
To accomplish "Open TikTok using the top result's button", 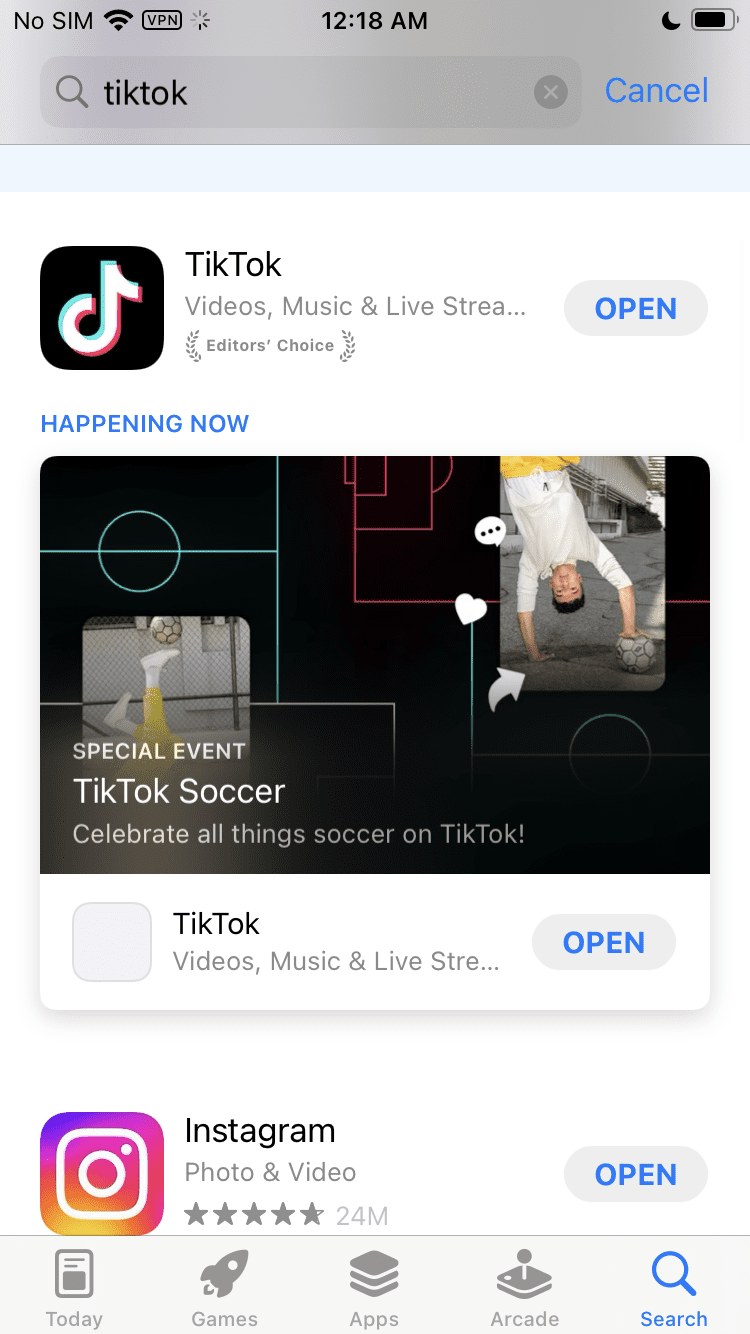I will click(x=636, y=308).
